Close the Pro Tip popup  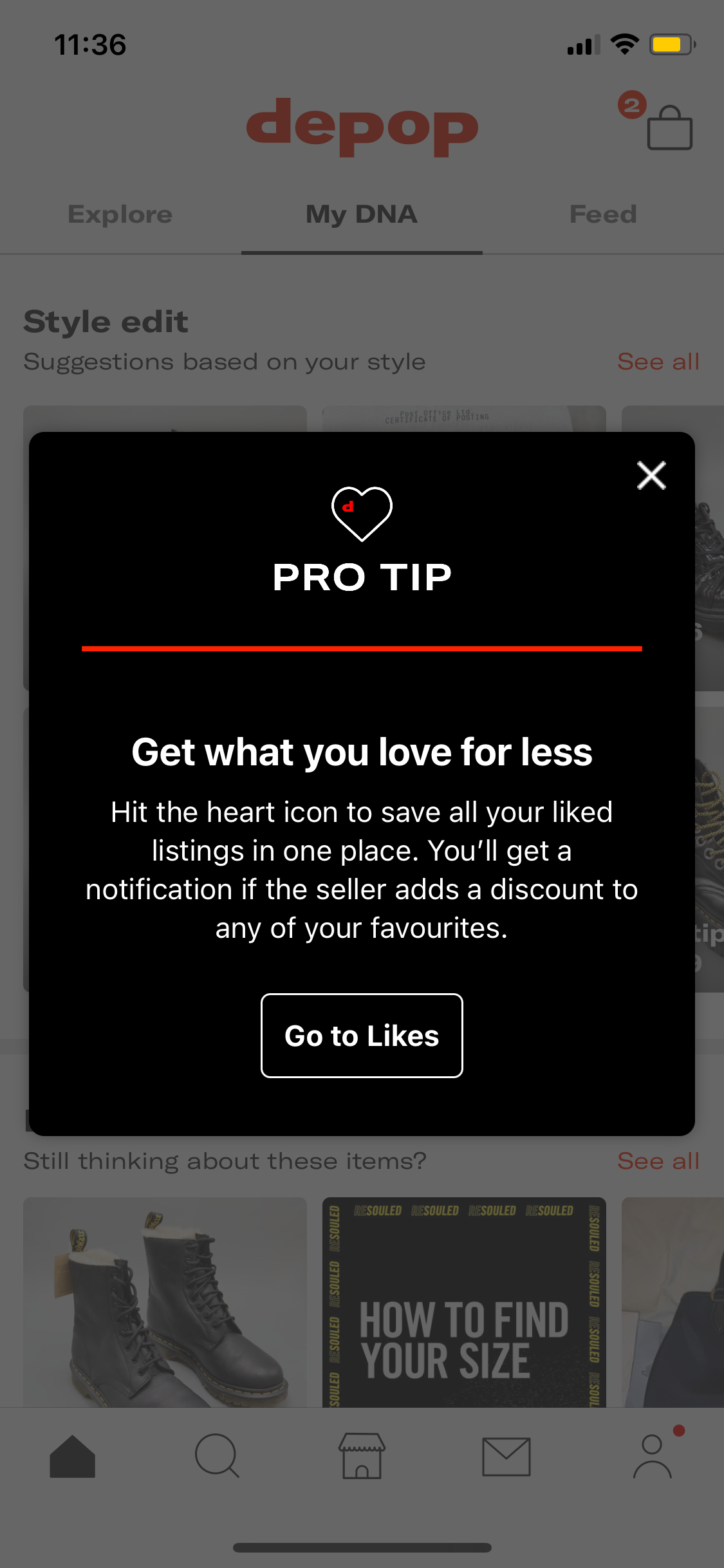pyautogui.click(x=651, y=476)
